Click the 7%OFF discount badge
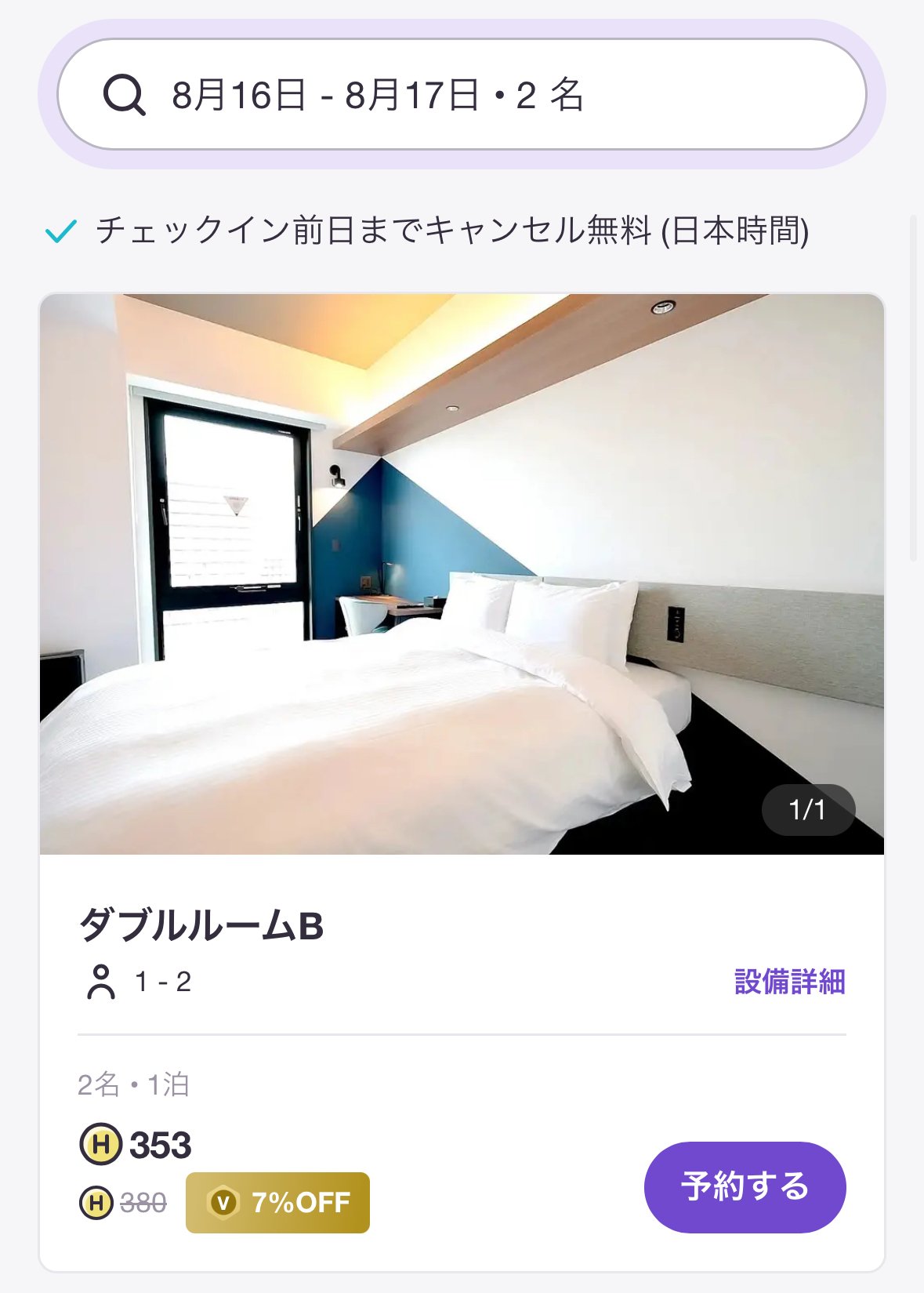Screen dimensions: 924x1293 (277, 1203)
